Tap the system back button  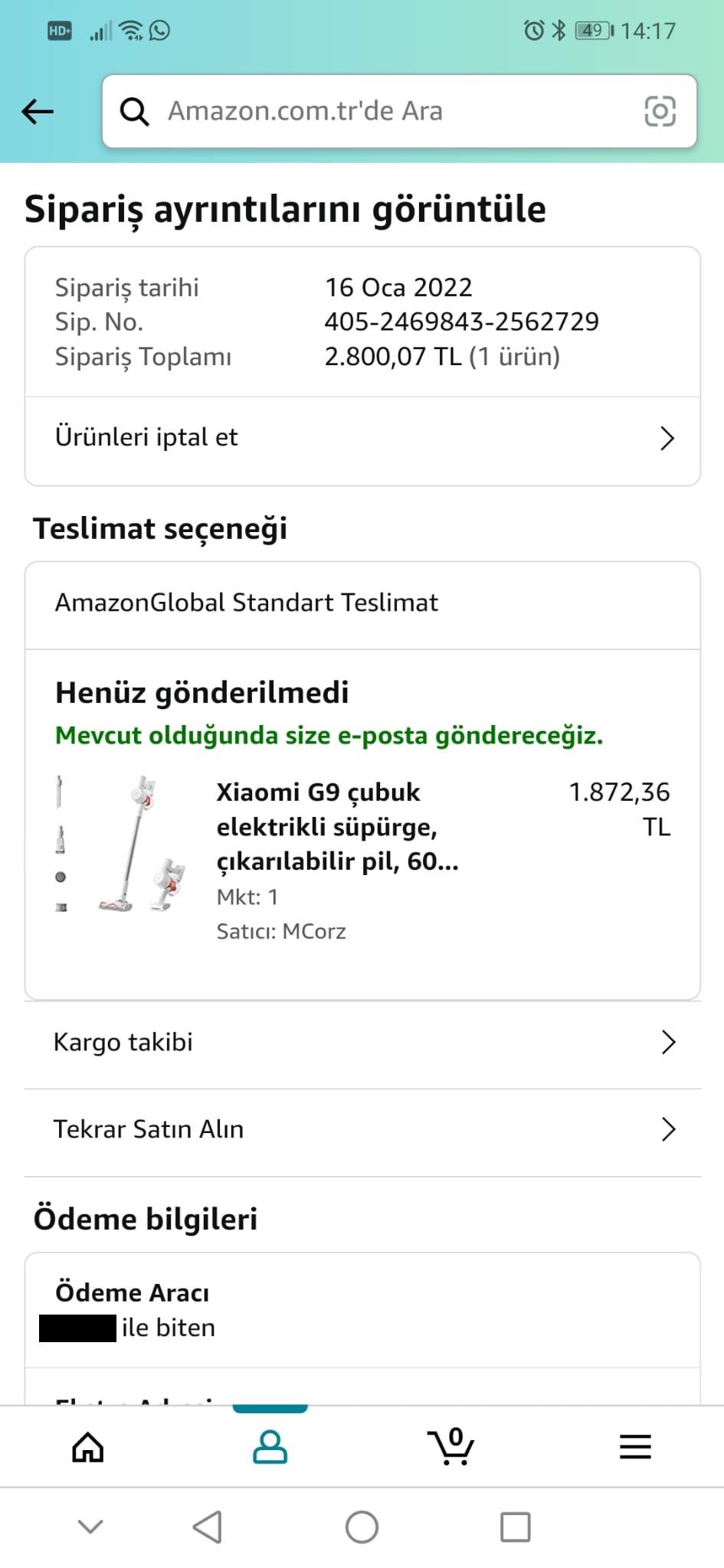(x=208, y=1527)
